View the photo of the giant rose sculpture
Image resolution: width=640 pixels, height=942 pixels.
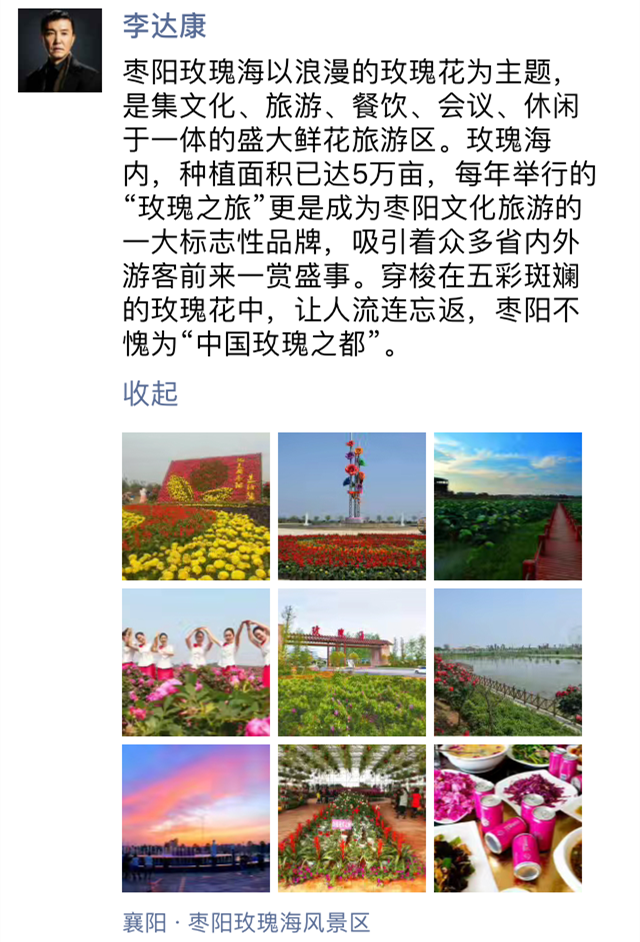[x=352, y=506]
